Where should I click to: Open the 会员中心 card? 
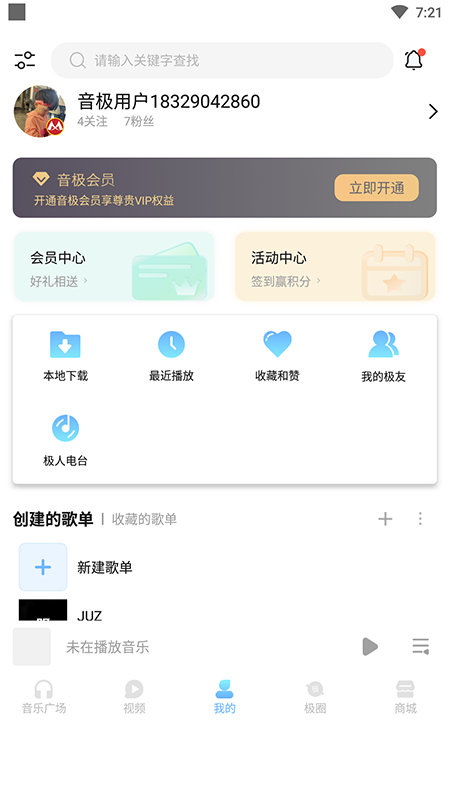click(114, 266)
